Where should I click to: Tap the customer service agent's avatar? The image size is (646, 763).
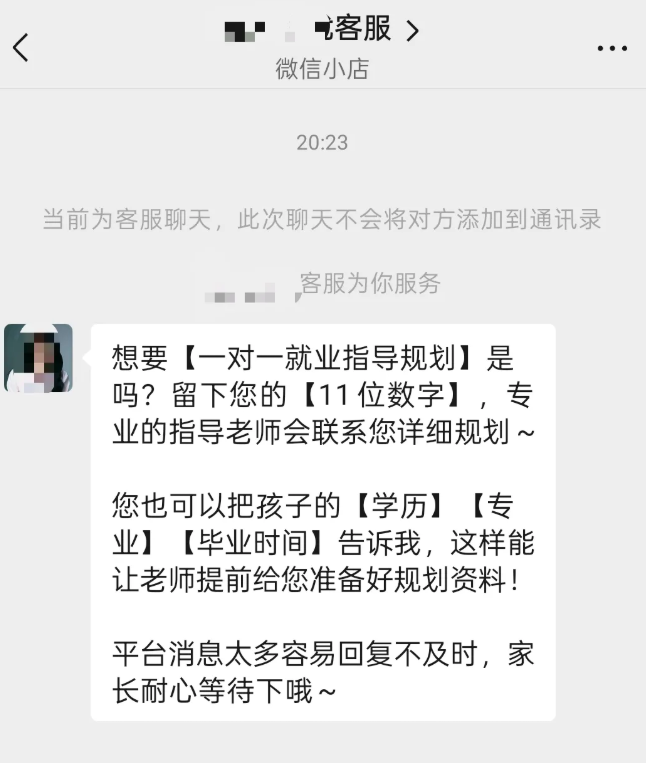(x=39, y=358)
